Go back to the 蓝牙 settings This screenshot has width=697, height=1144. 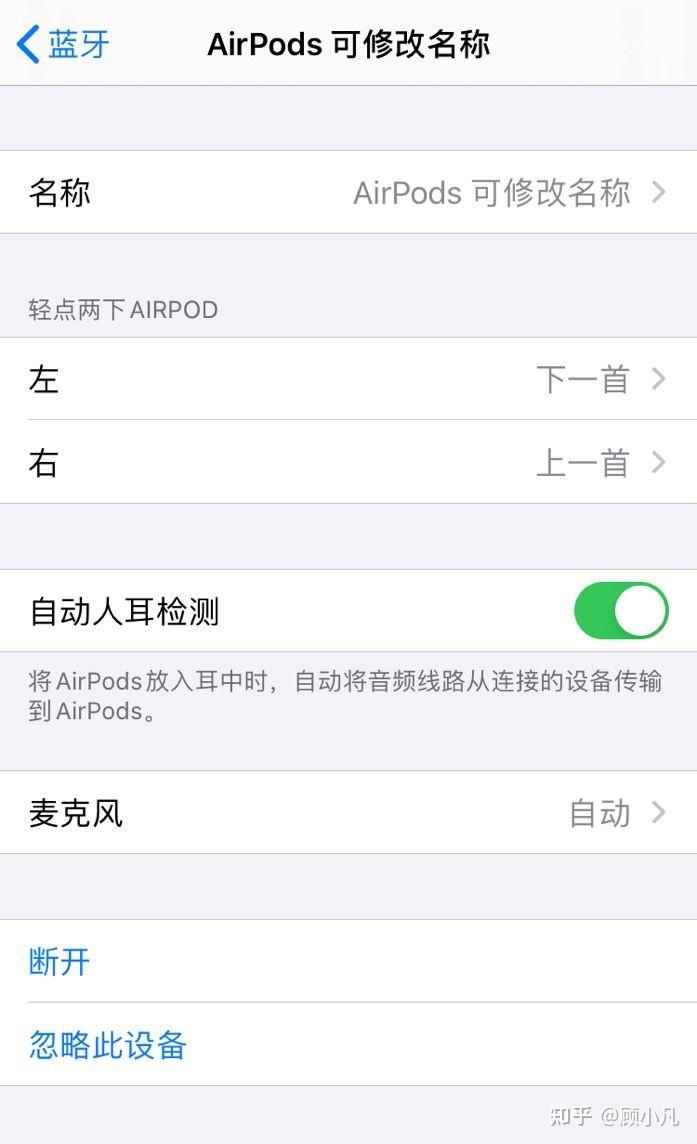pyautogui.click(x=63, y=45)
